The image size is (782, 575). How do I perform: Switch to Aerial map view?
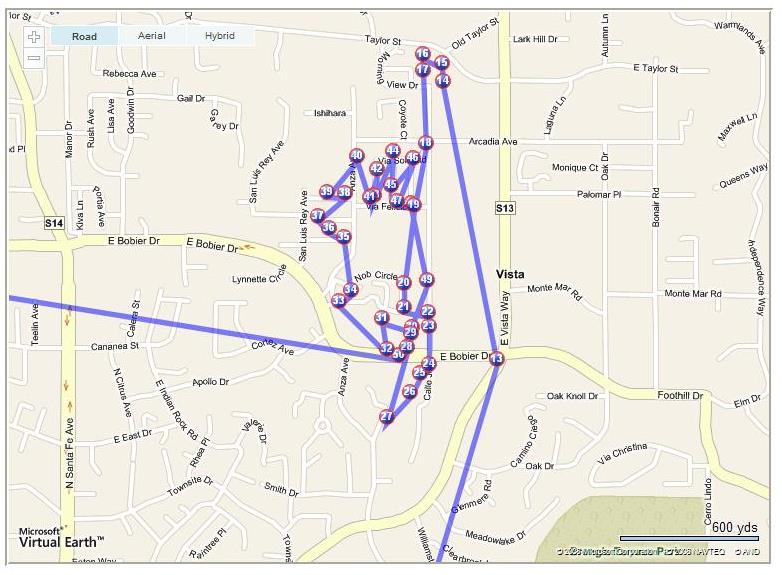click(152, 36)
